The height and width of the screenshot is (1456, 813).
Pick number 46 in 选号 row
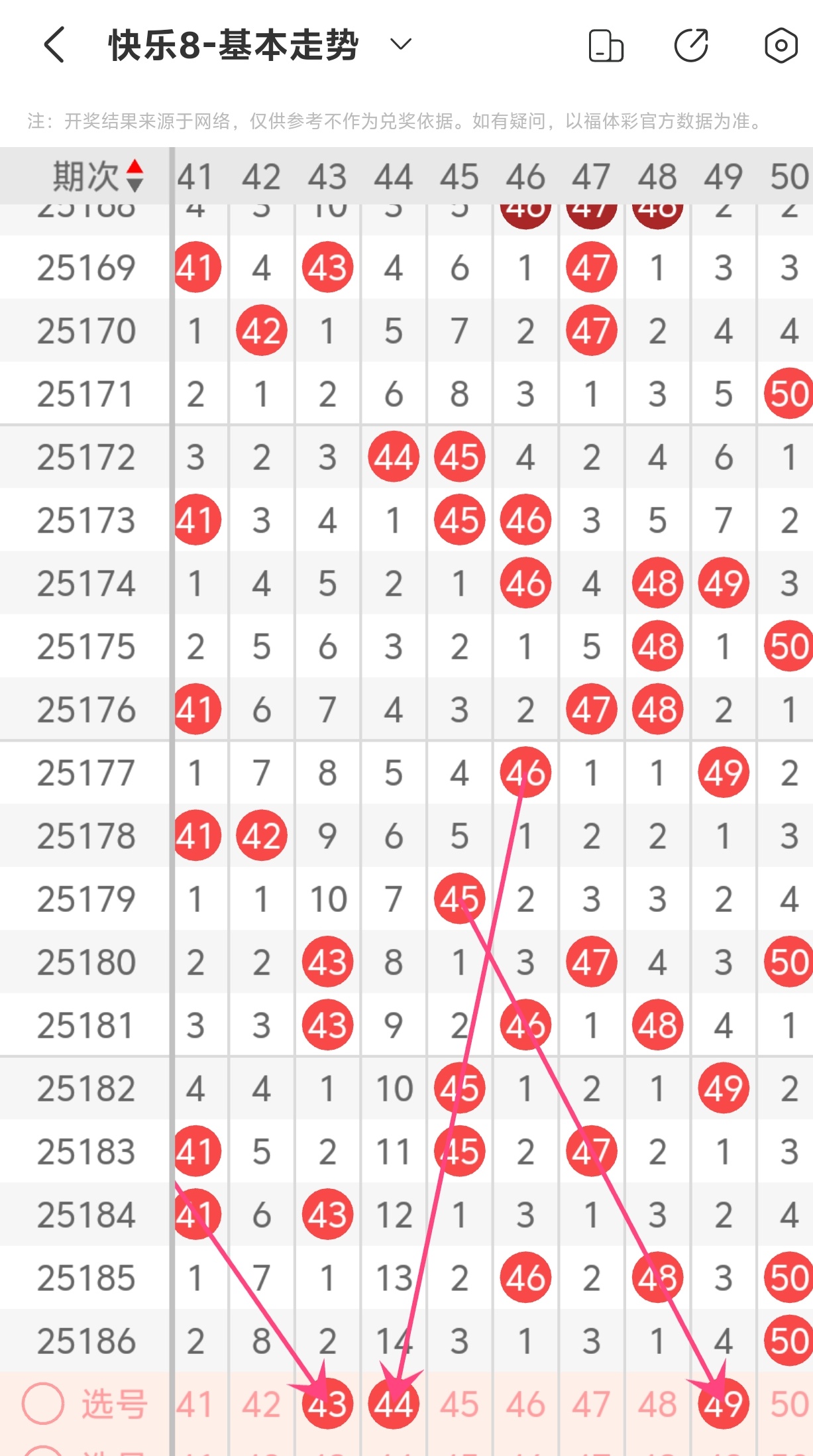526,1404
